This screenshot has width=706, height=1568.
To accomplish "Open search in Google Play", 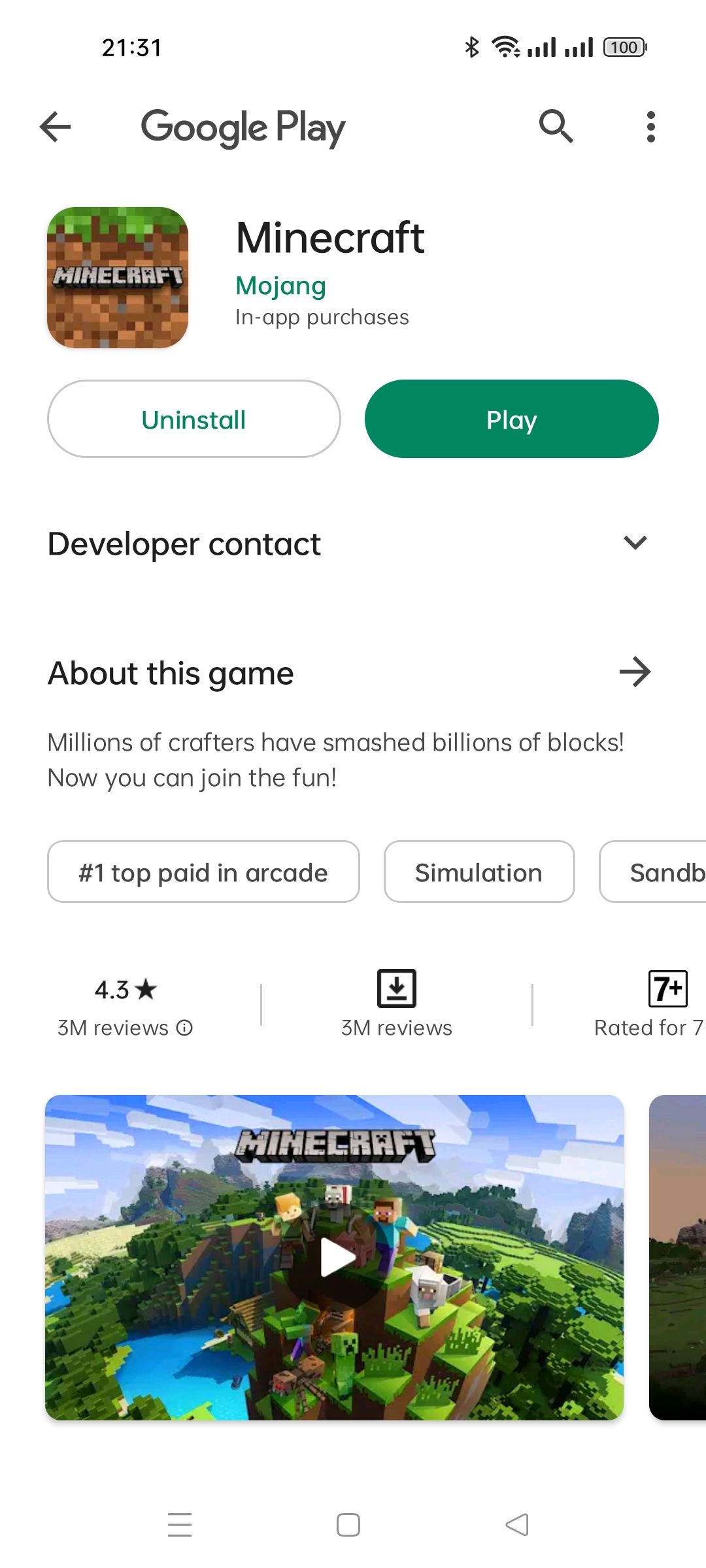I will tap(556, 126).
